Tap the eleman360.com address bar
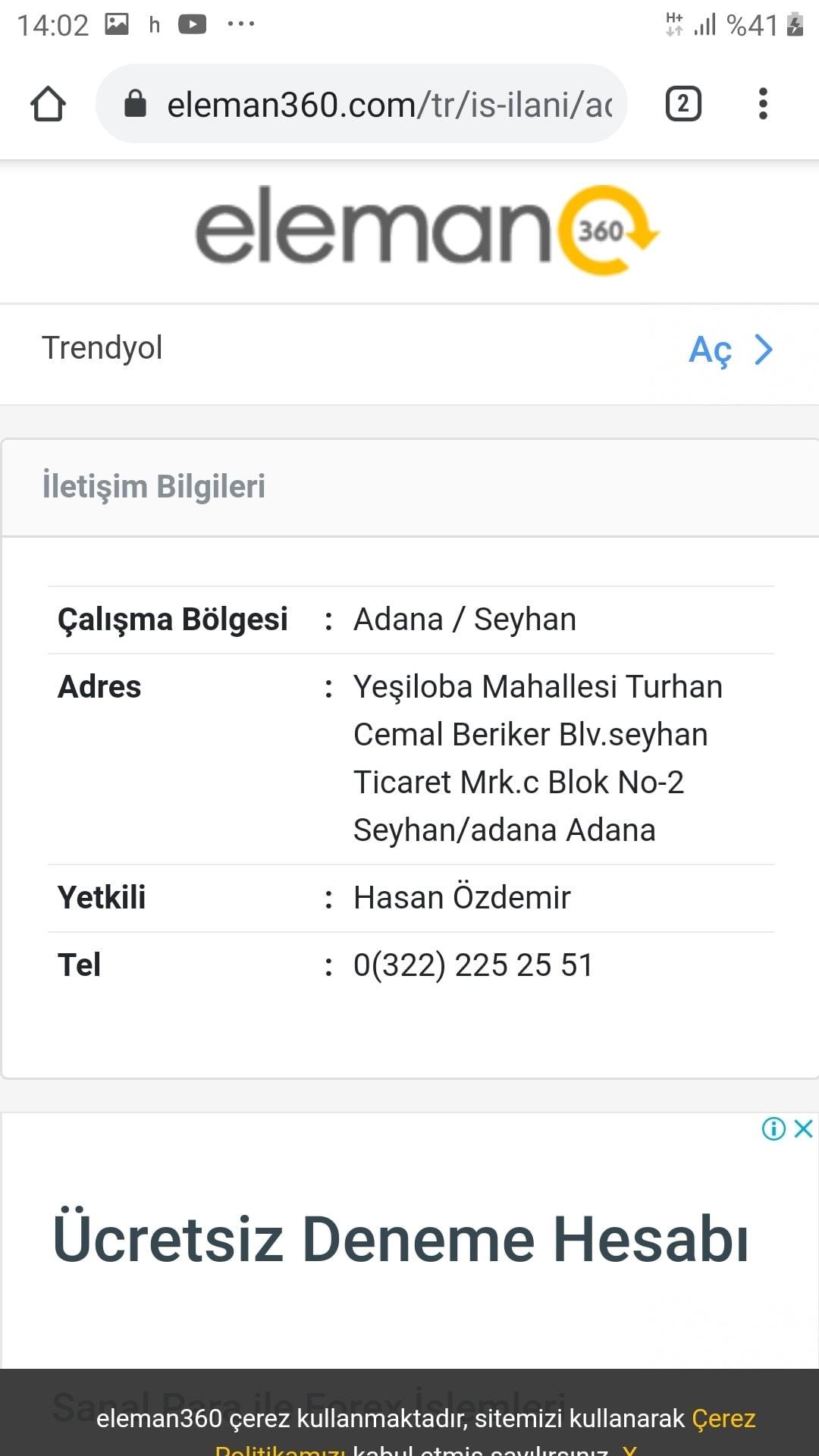This screenshot has width=819, height=1456. pos(362,104)
